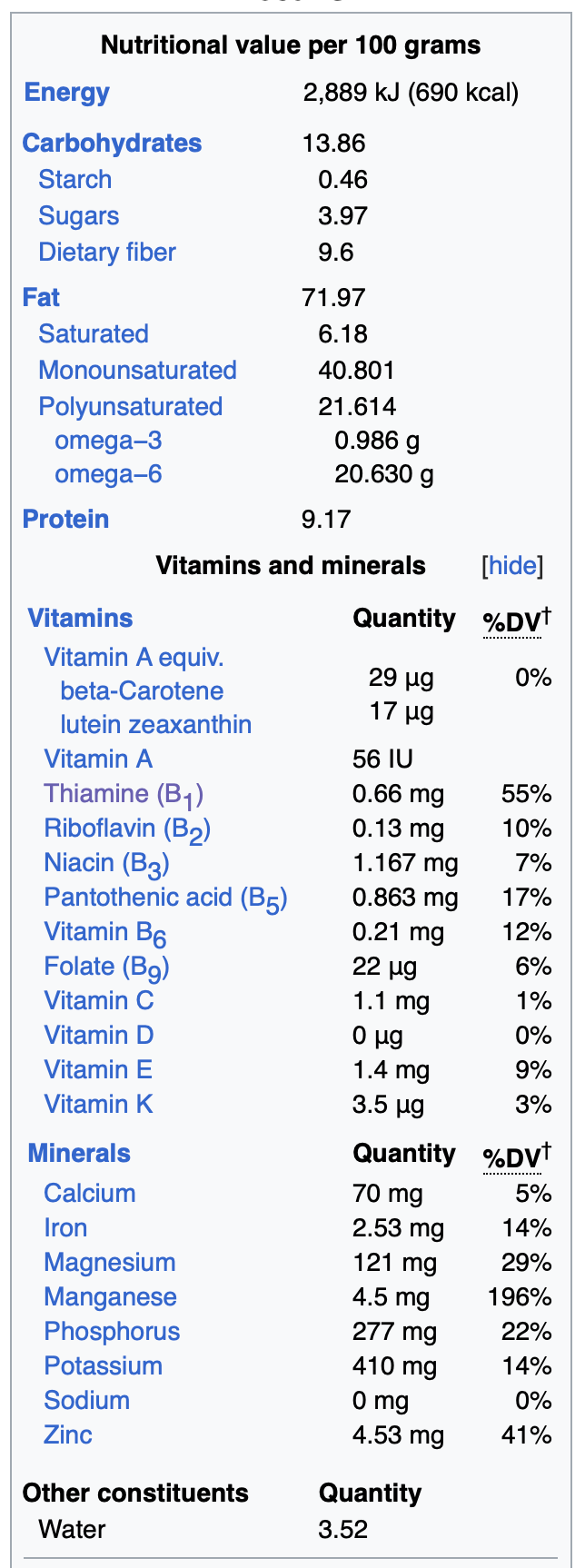Hide the vitamins and minerals section

tap(512, 566)
